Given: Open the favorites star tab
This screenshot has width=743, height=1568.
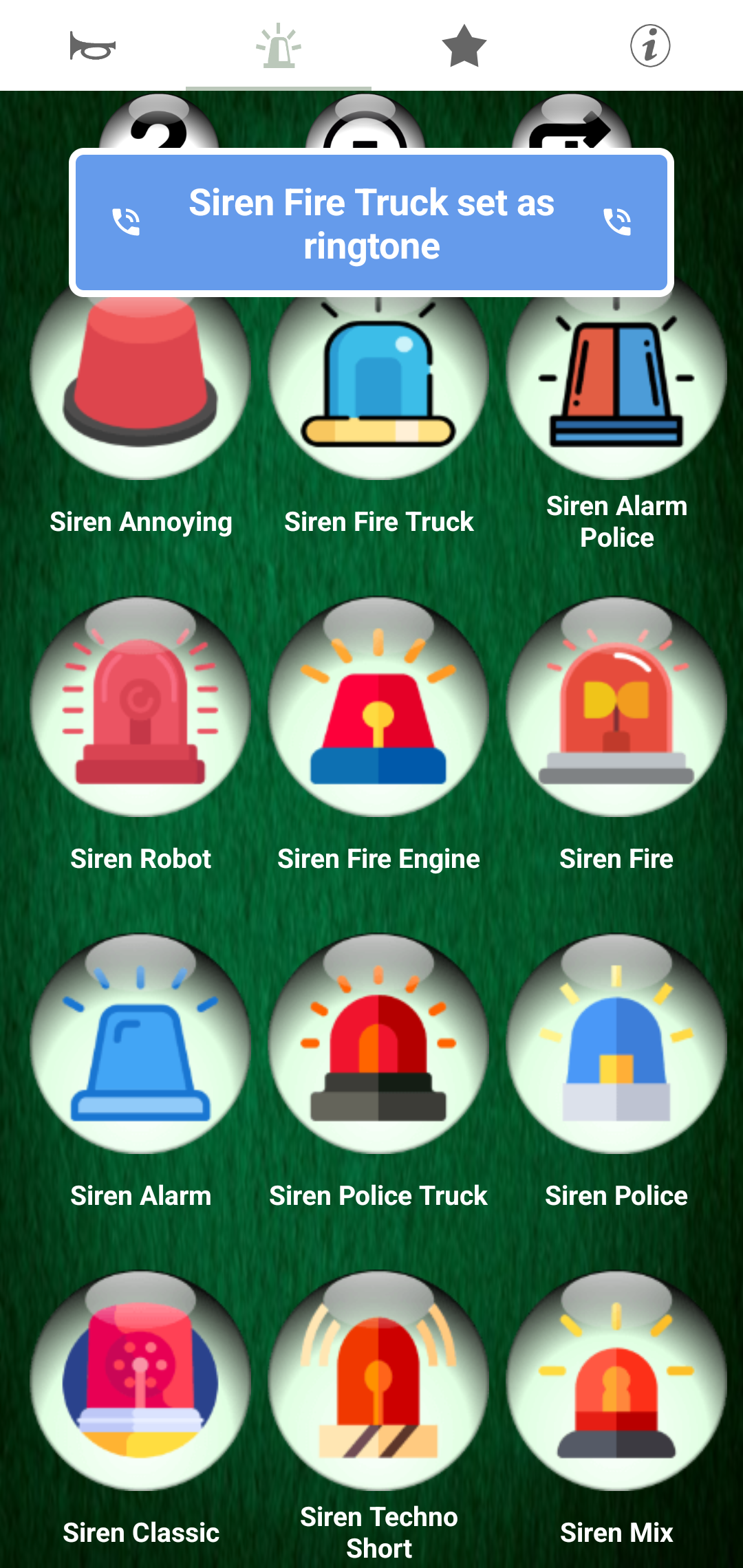Looking at the screenshot, I should point(464,46).
